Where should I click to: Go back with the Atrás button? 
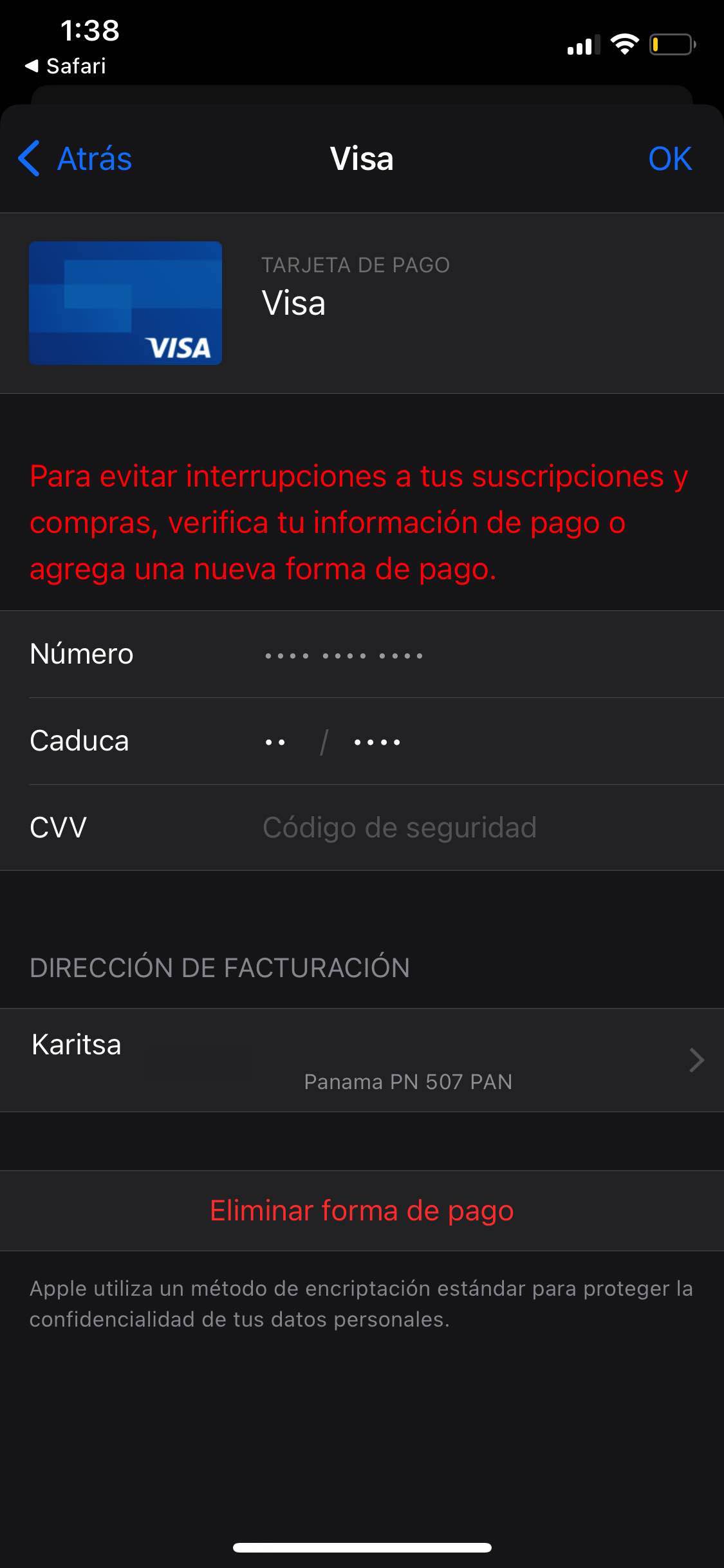tap(76, 159)
